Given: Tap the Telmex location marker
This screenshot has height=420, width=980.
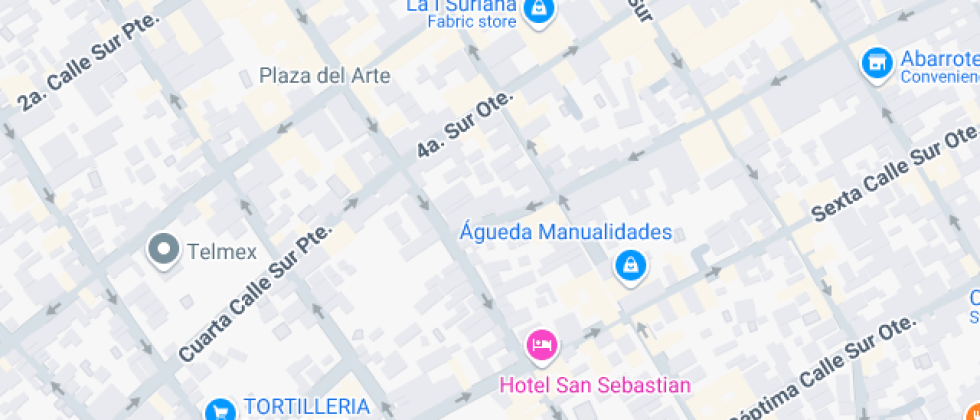Looking at the screenshot, I should click(x=163, y=250).
